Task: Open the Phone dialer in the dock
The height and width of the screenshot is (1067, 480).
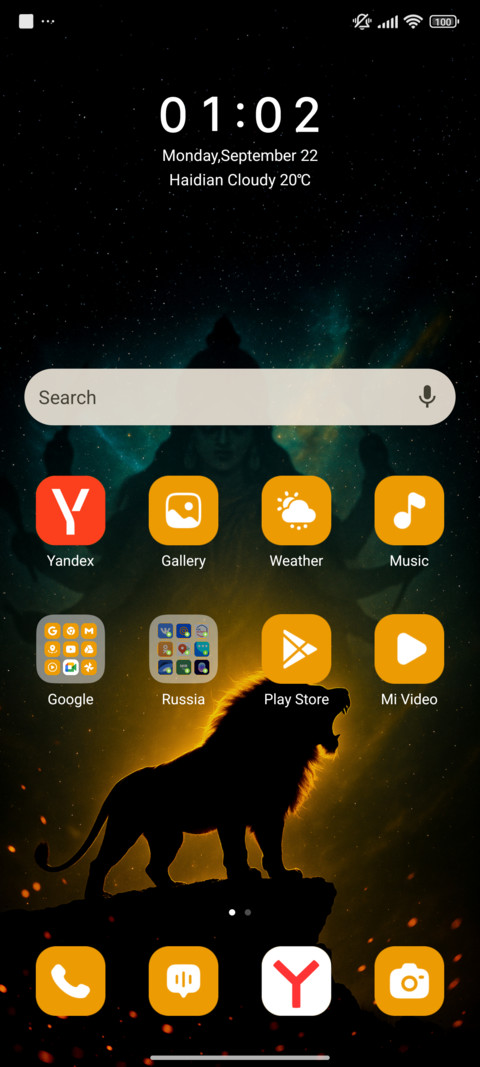Action: (70, 981)
